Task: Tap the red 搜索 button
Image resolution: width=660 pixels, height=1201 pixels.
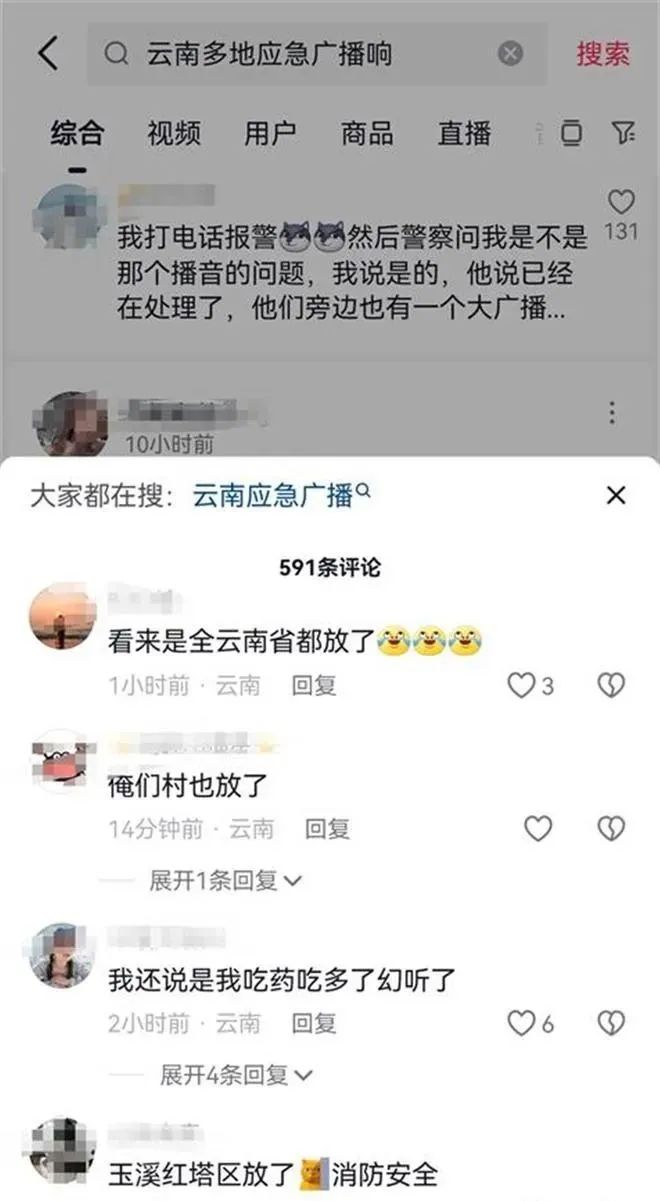Action: (603, 53)
